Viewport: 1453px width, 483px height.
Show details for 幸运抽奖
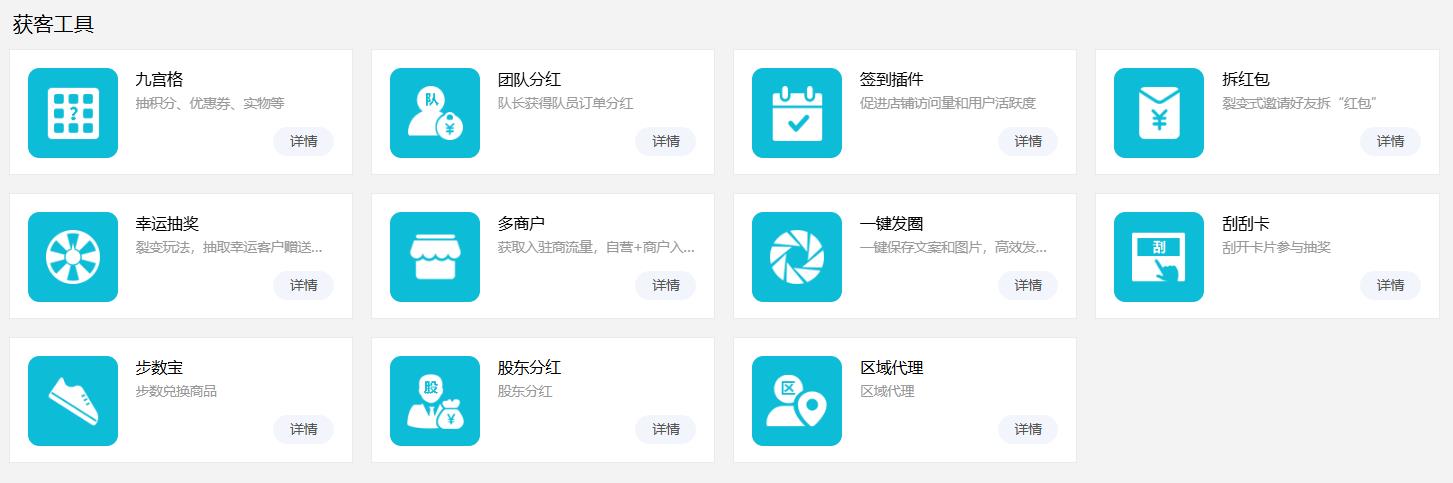click(303, 286)
